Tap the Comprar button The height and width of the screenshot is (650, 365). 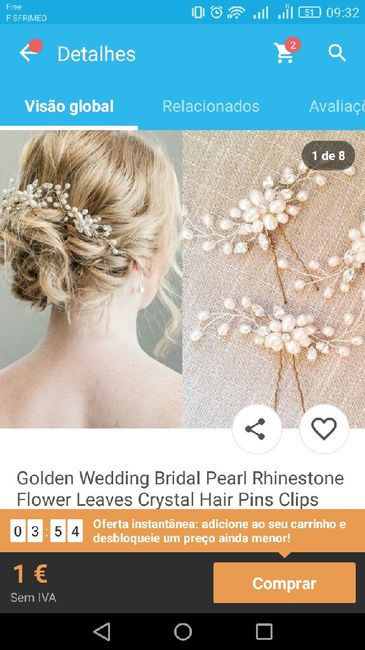[285, 583]
